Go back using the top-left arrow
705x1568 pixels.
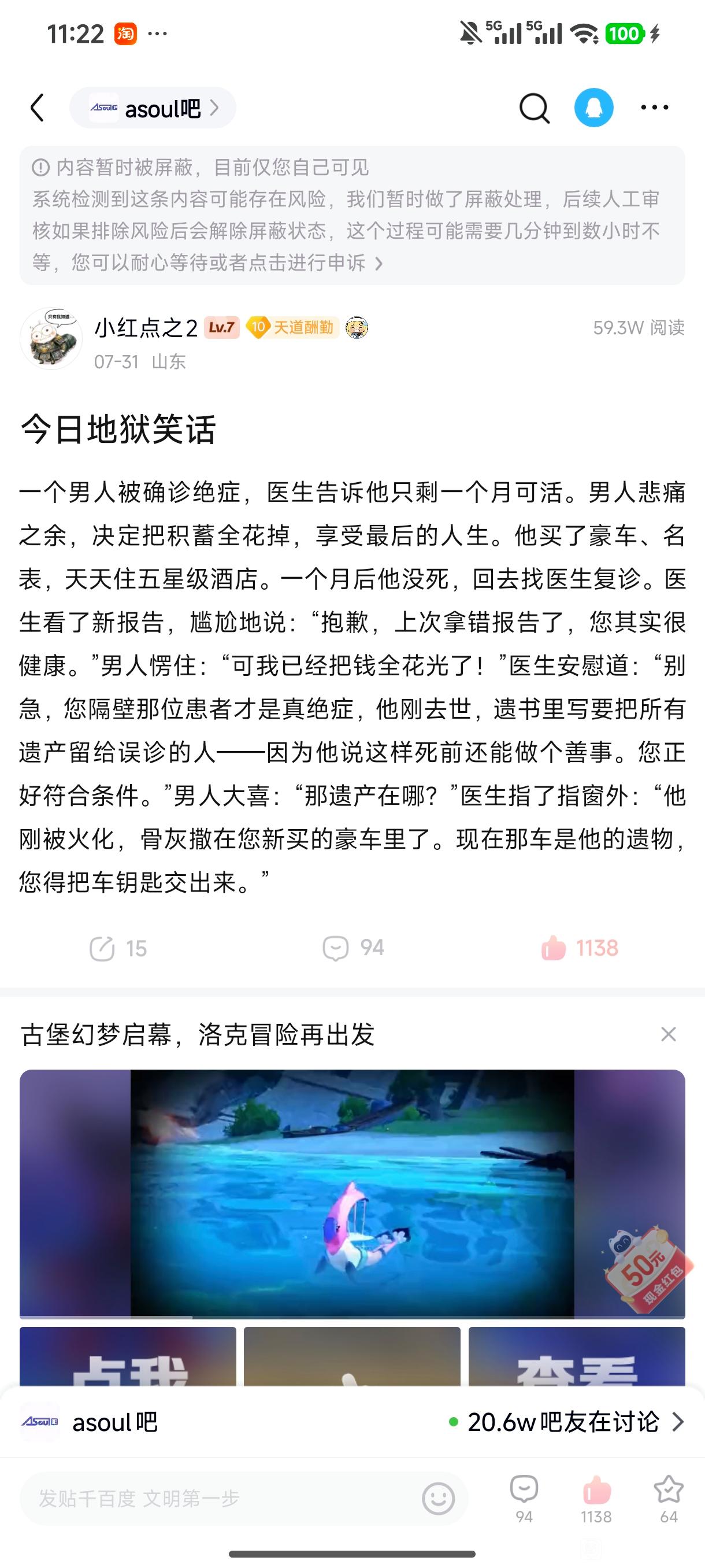tap(38, 108)
